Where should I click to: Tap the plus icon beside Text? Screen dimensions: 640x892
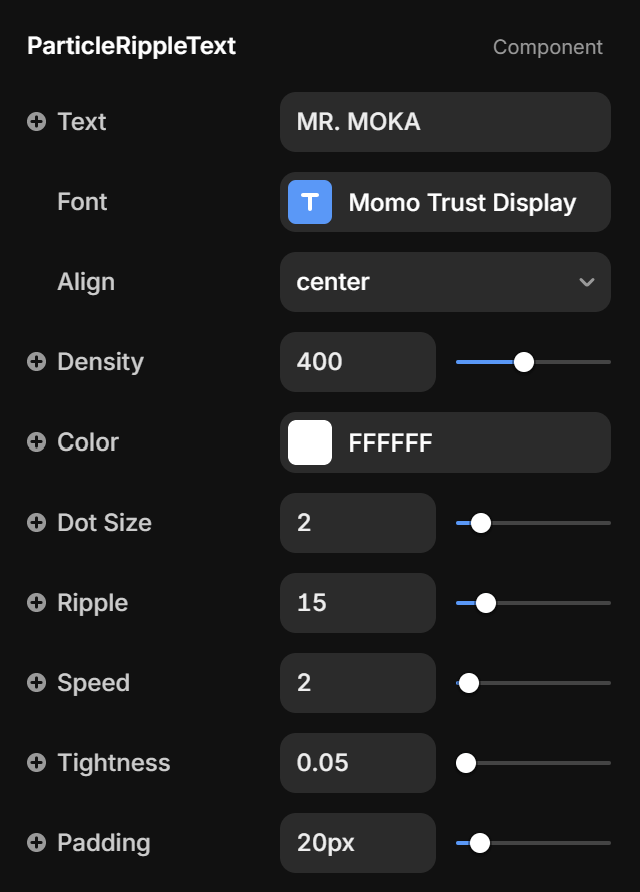(x=37, y=122)
